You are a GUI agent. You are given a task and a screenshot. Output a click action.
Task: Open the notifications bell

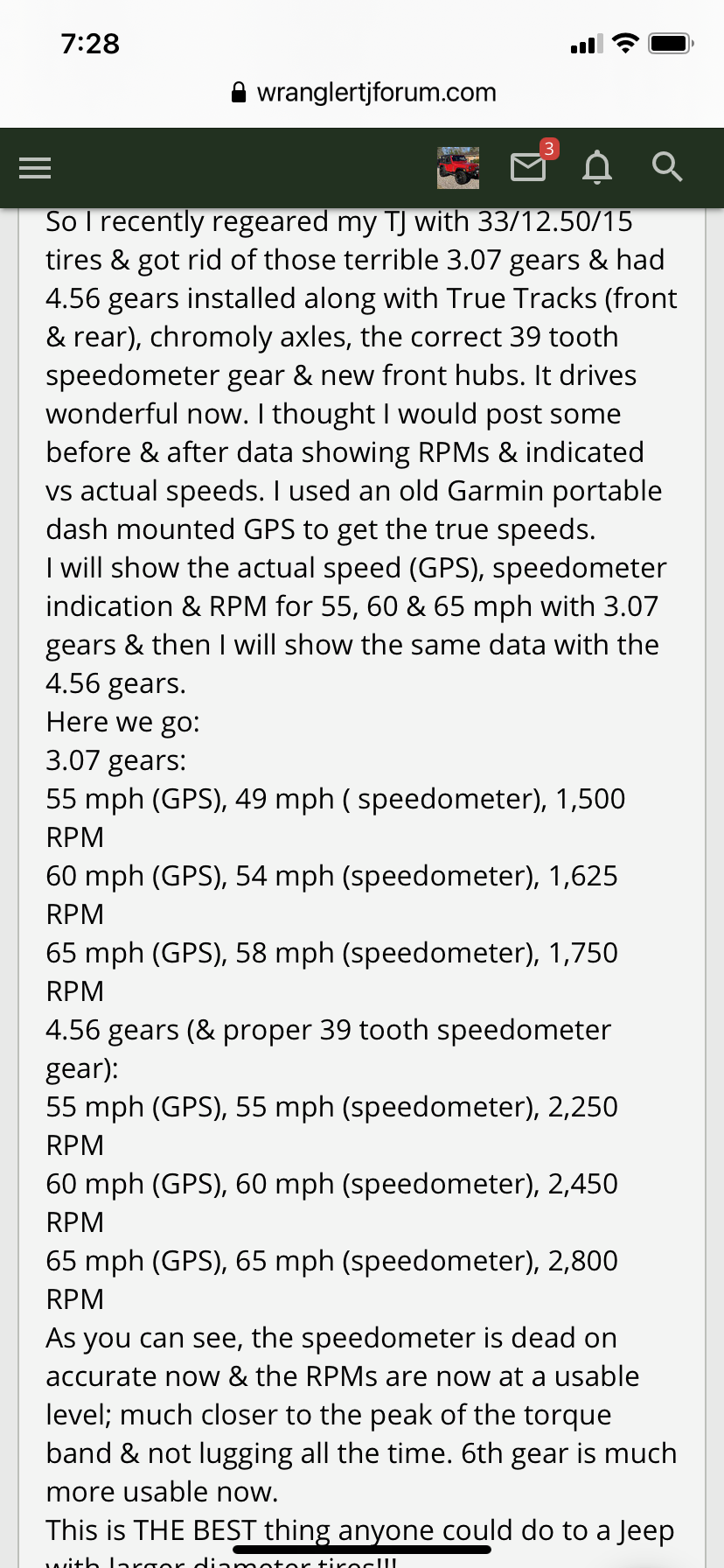597,166
